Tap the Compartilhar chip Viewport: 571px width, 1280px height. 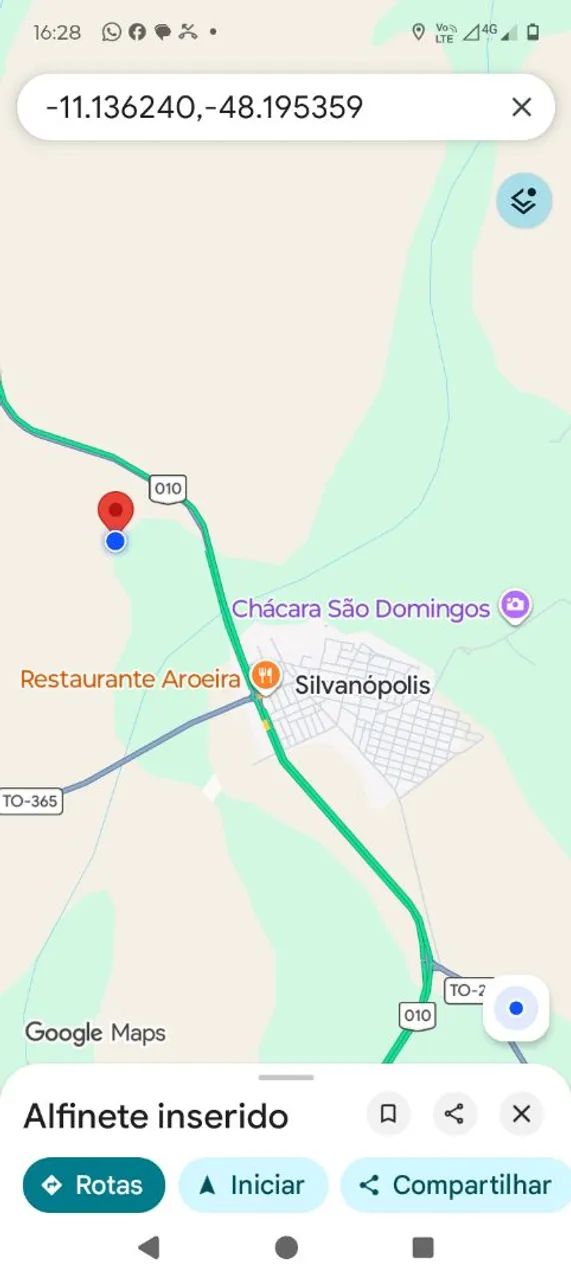tap(456, 1185)
